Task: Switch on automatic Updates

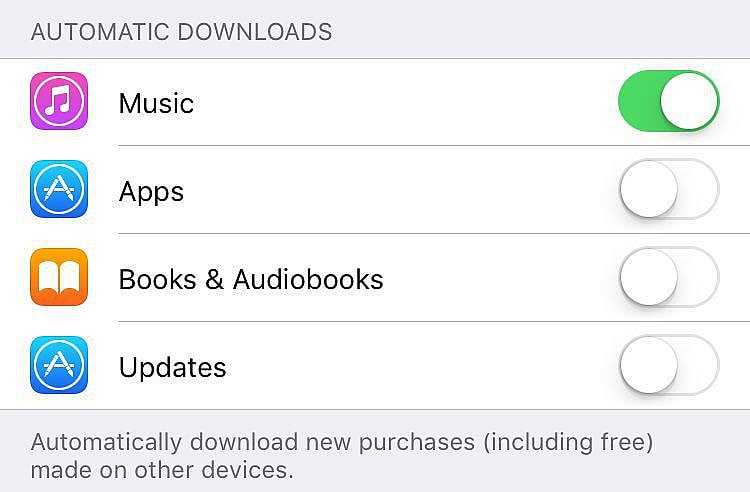Action: 668,366
